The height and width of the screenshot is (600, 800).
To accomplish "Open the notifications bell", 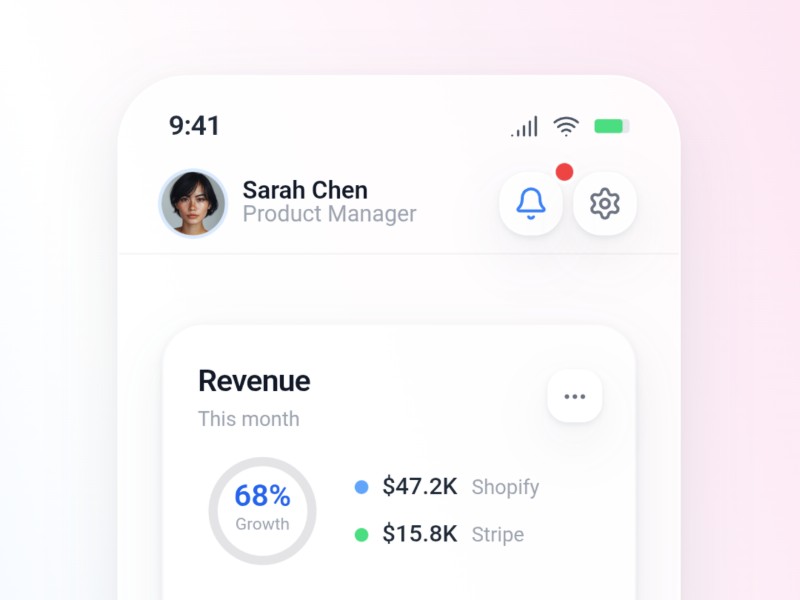I will (531, 204).
